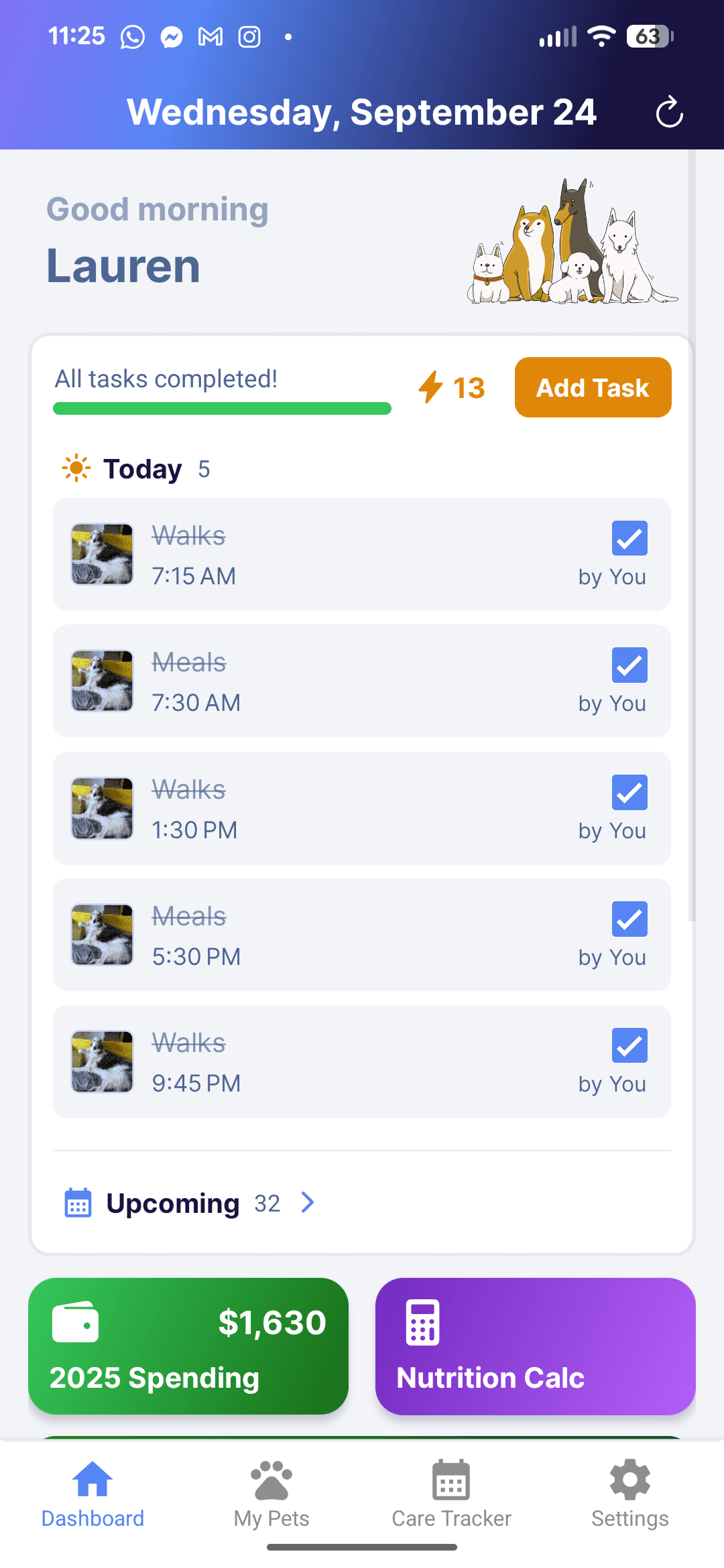Uncheck the 7:30 AM Meals task
724x1568 pixels.
point(629,665)
